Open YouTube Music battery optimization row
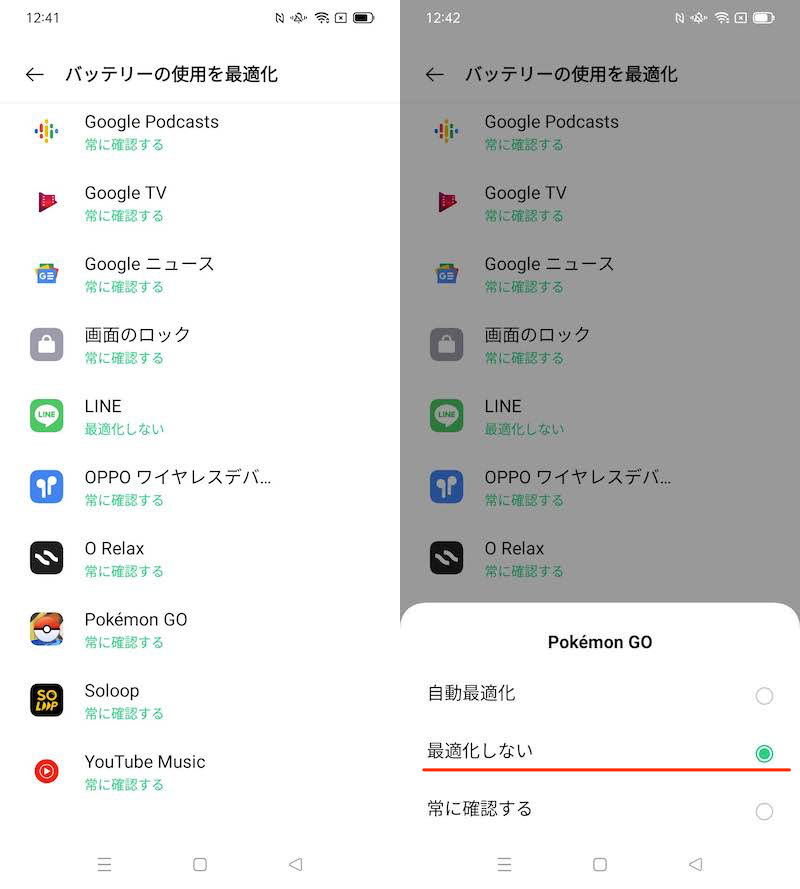Image resolution: width=800 pixels, height=889 pixels. [200, 772]
